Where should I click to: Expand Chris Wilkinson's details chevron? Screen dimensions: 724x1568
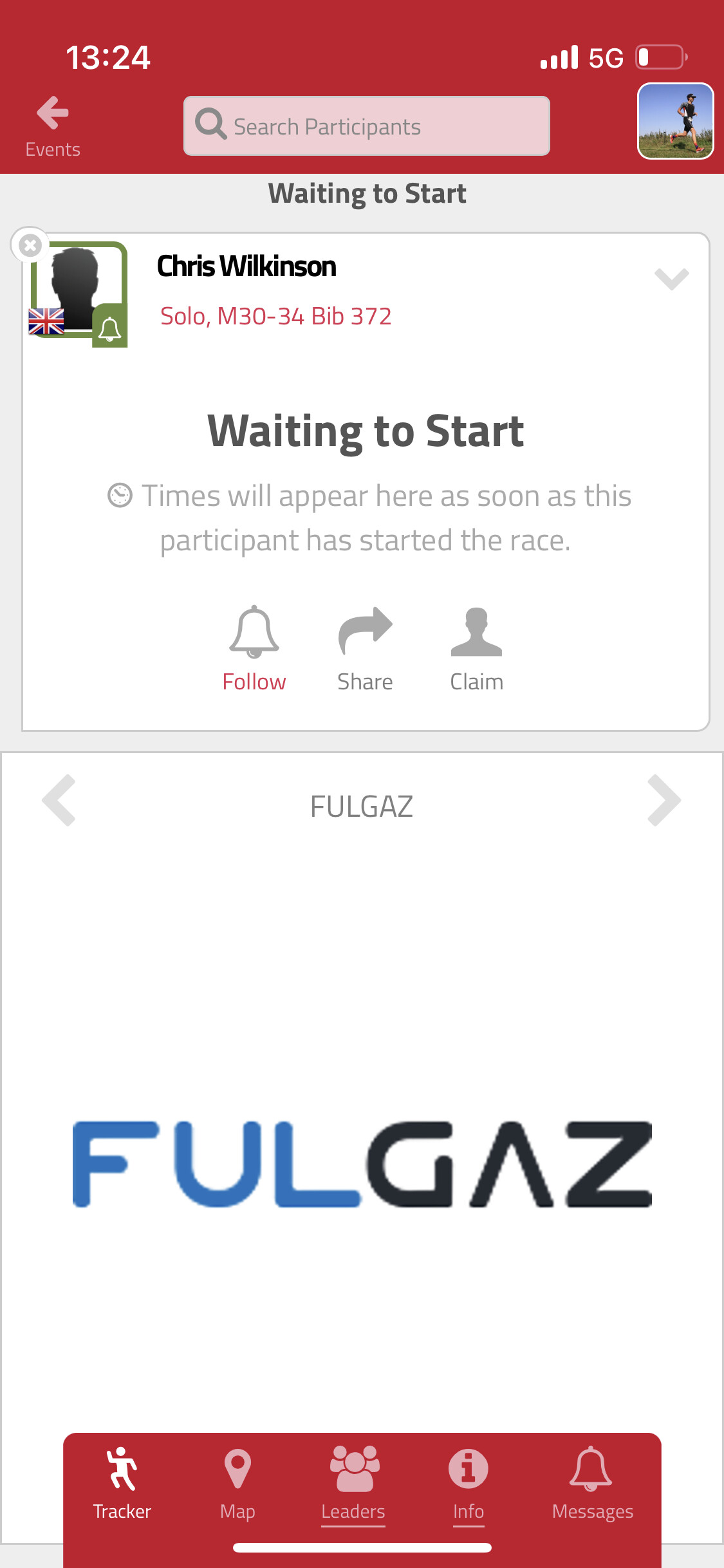coord(671,279)
